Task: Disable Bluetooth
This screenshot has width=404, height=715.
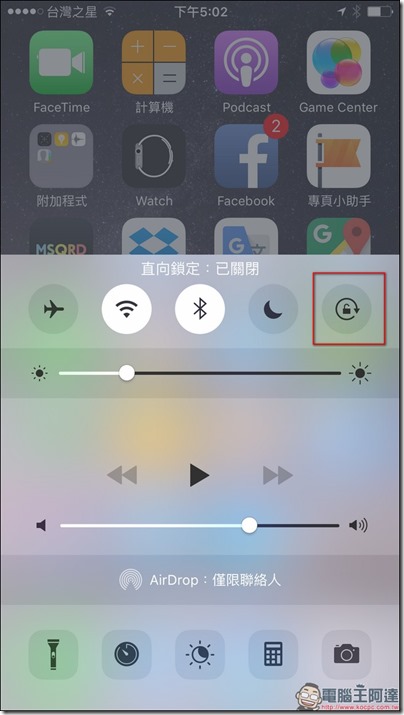Action: tap(200, 309)
